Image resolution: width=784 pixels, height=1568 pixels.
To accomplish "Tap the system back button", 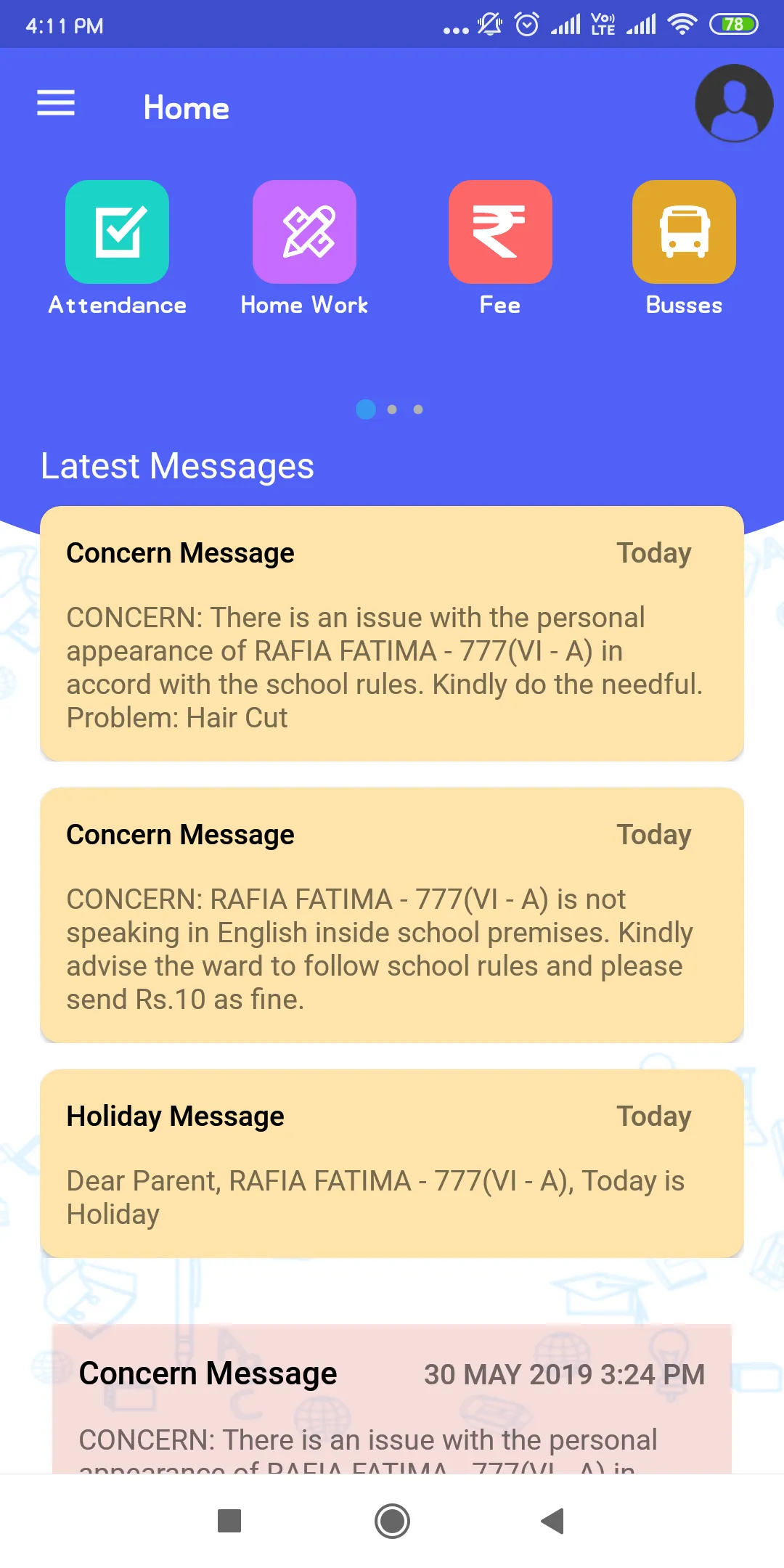I will [553, 1521].
